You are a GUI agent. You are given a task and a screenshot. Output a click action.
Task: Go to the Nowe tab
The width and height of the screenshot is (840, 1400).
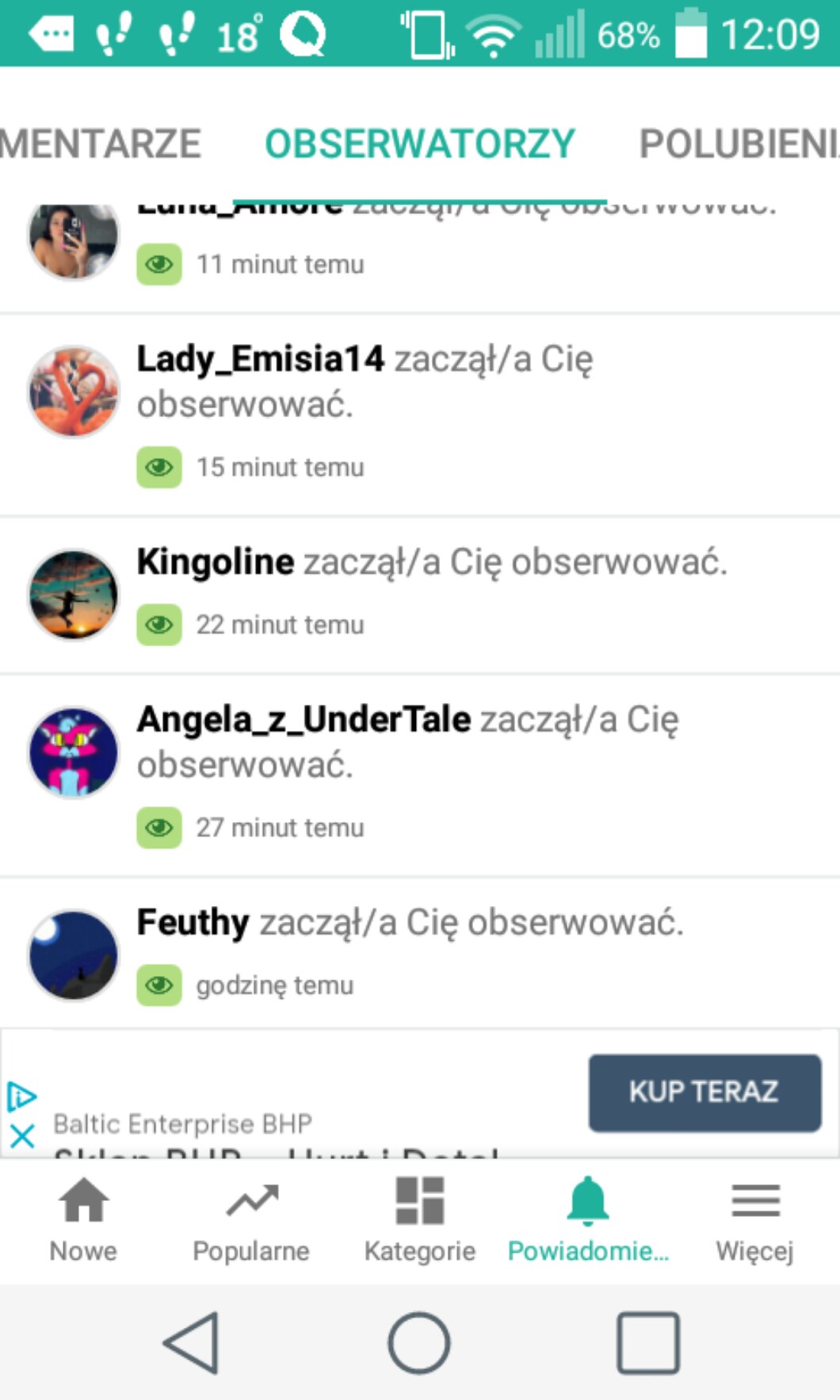point(83,1220)
